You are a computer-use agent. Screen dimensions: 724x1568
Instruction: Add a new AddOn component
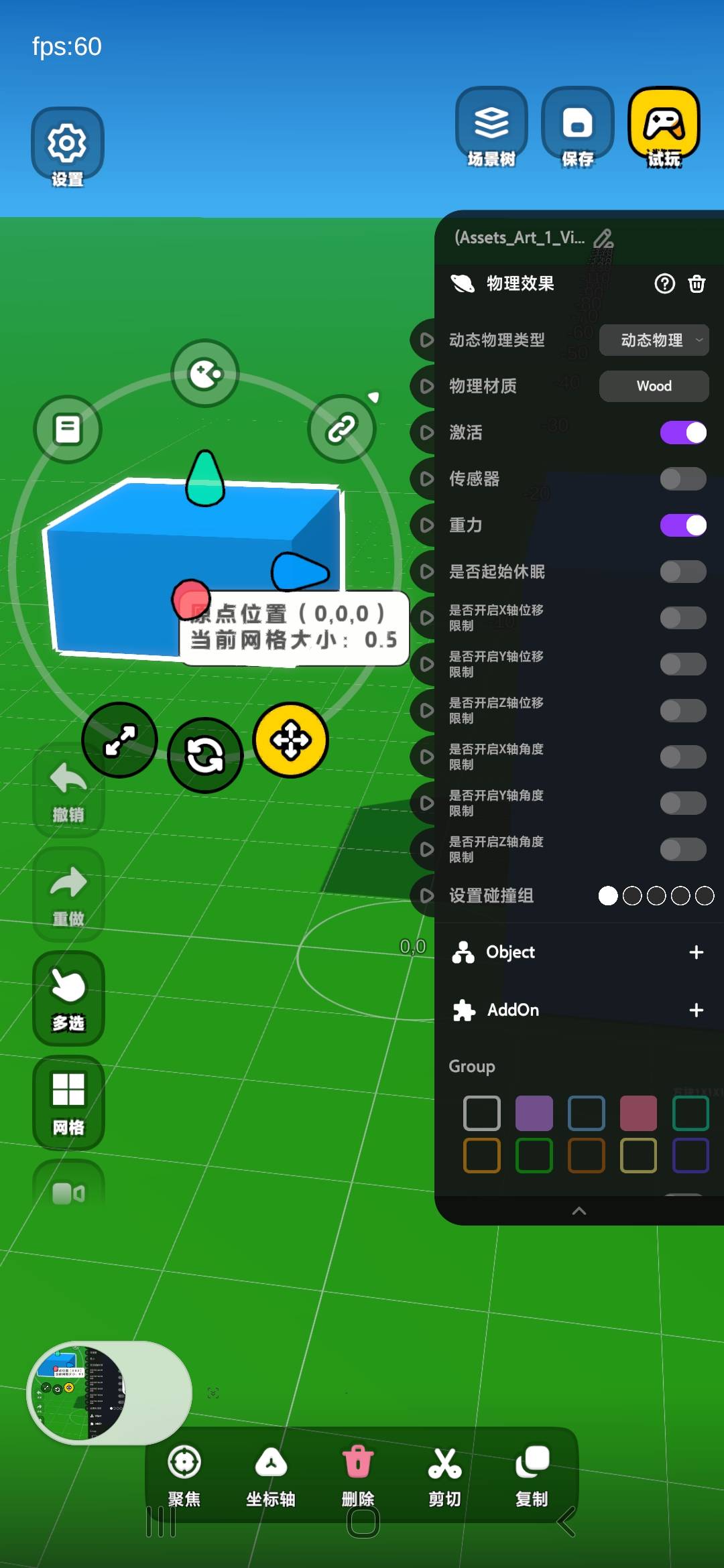tap(696, 1010)
